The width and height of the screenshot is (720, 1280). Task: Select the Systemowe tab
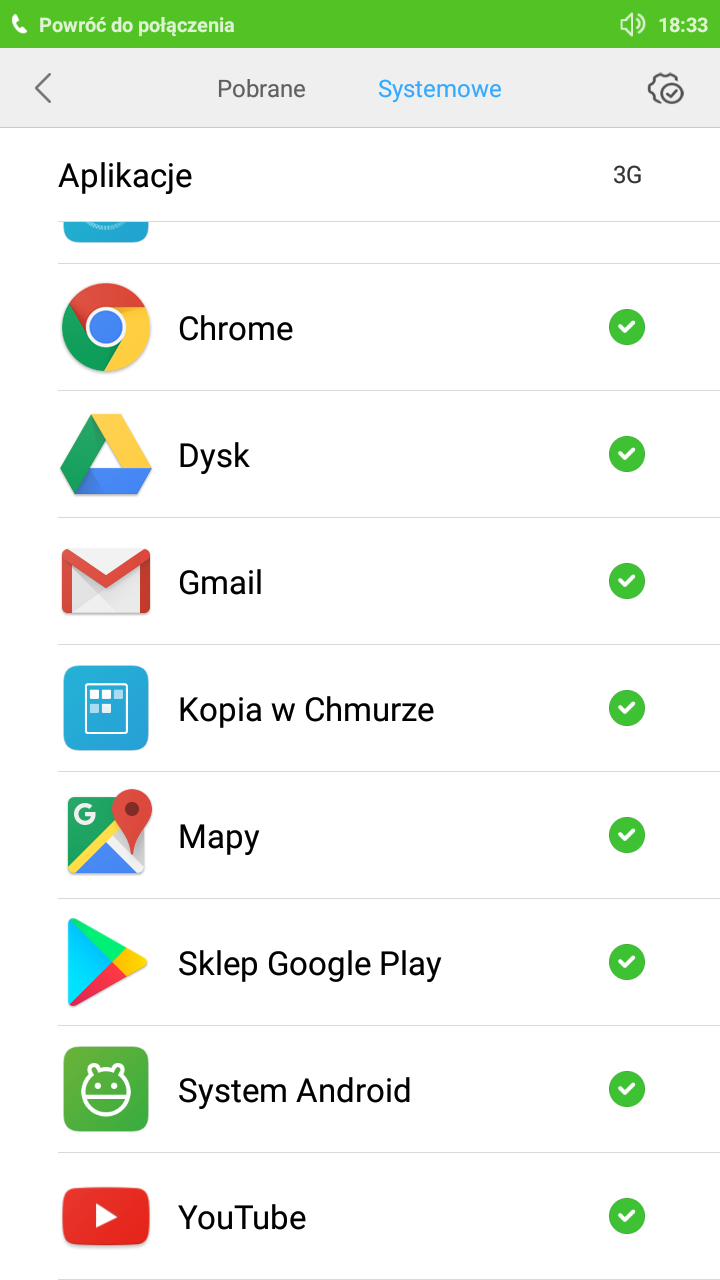439,89
